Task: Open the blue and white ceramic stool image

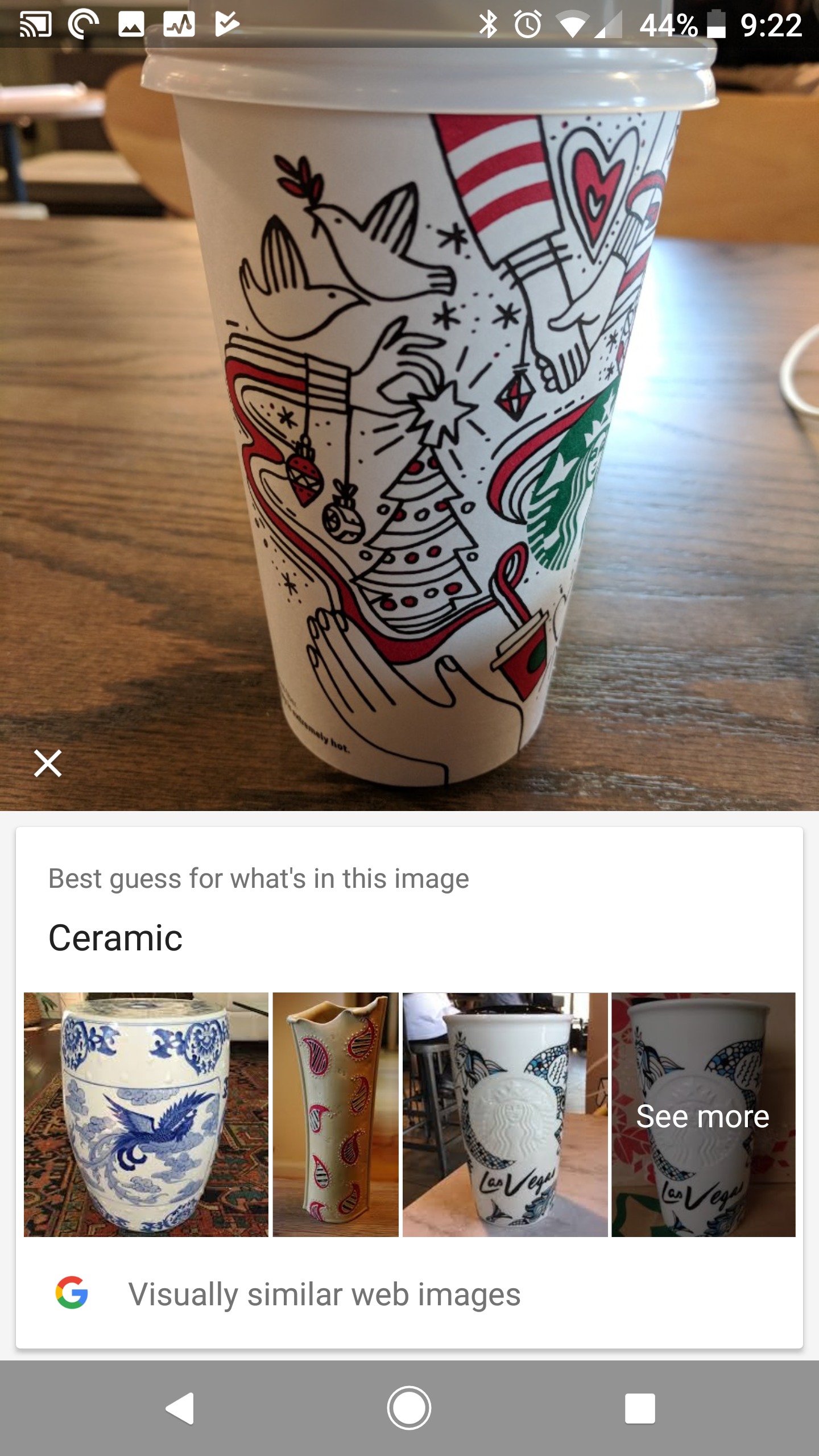Action: (x=146, y=1114)
